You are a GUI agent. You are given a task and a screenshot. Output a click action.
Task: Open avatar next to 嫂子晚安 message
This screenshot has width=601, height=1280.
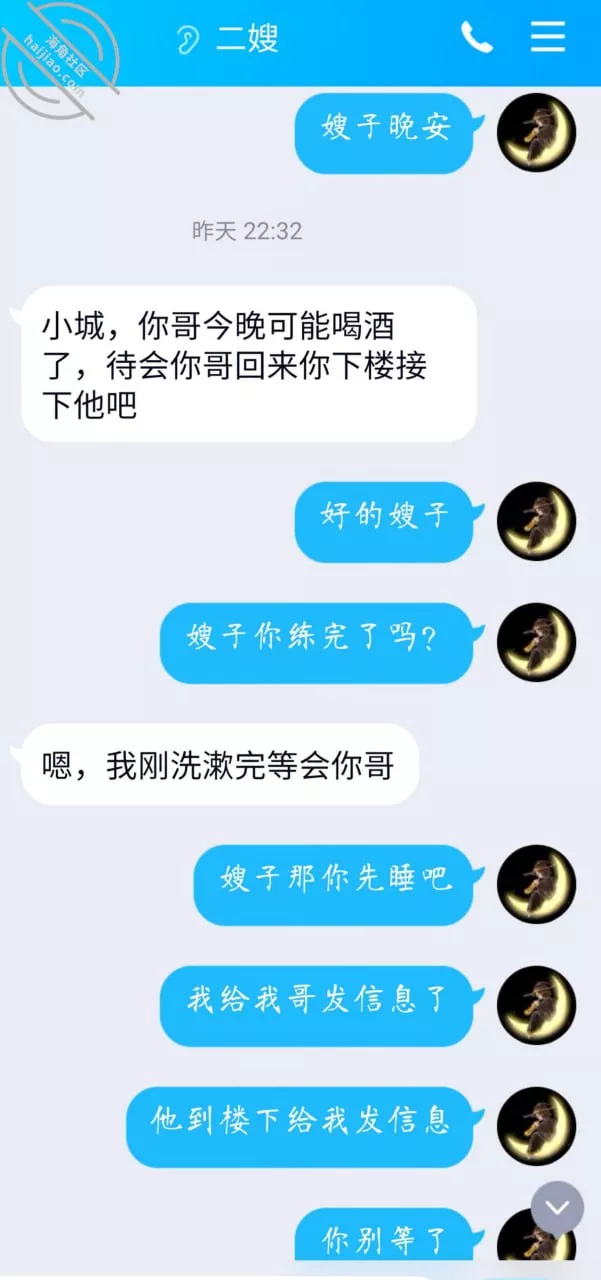pos(537,132)
